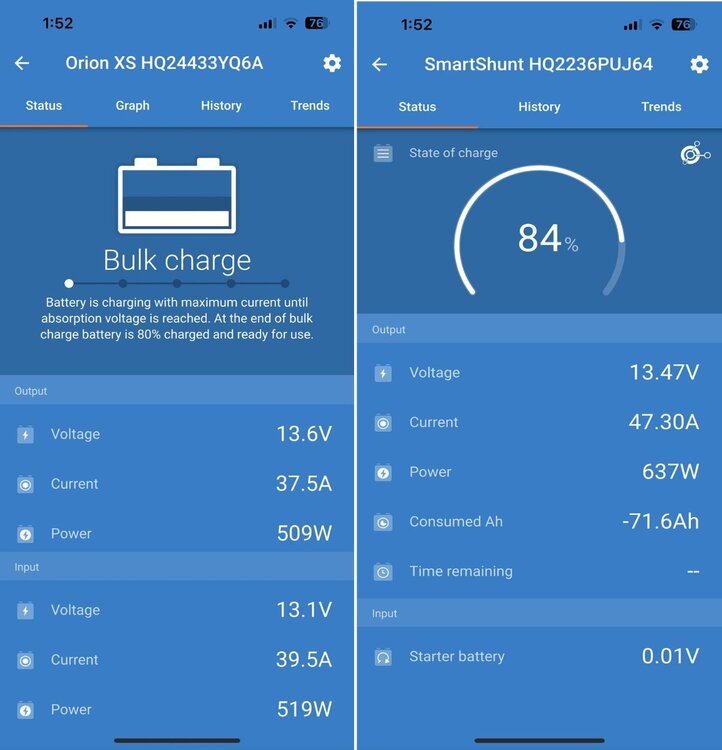
Task: Open History tab on SmartShunt
Action: click(539, 106)
